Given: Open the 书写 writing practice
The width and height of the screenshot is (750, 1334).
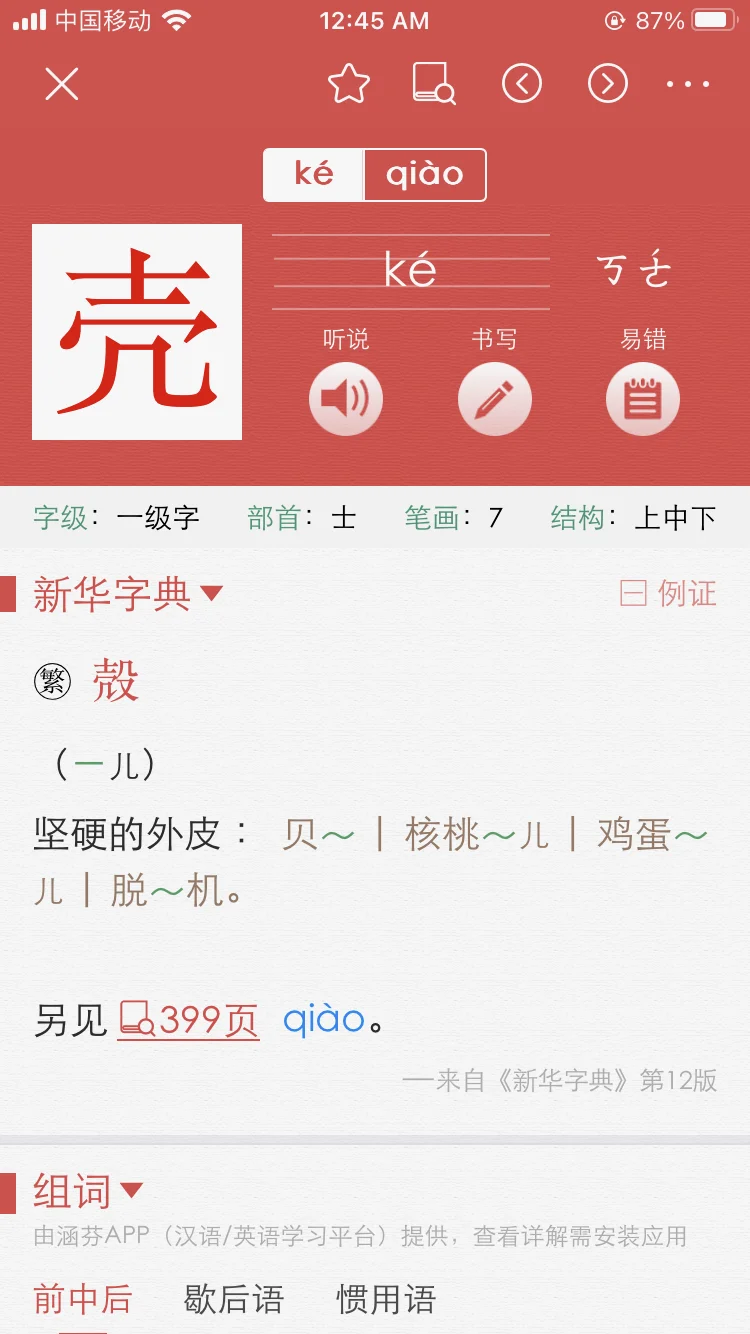Looking at the screenshot, I should [494, 399].
